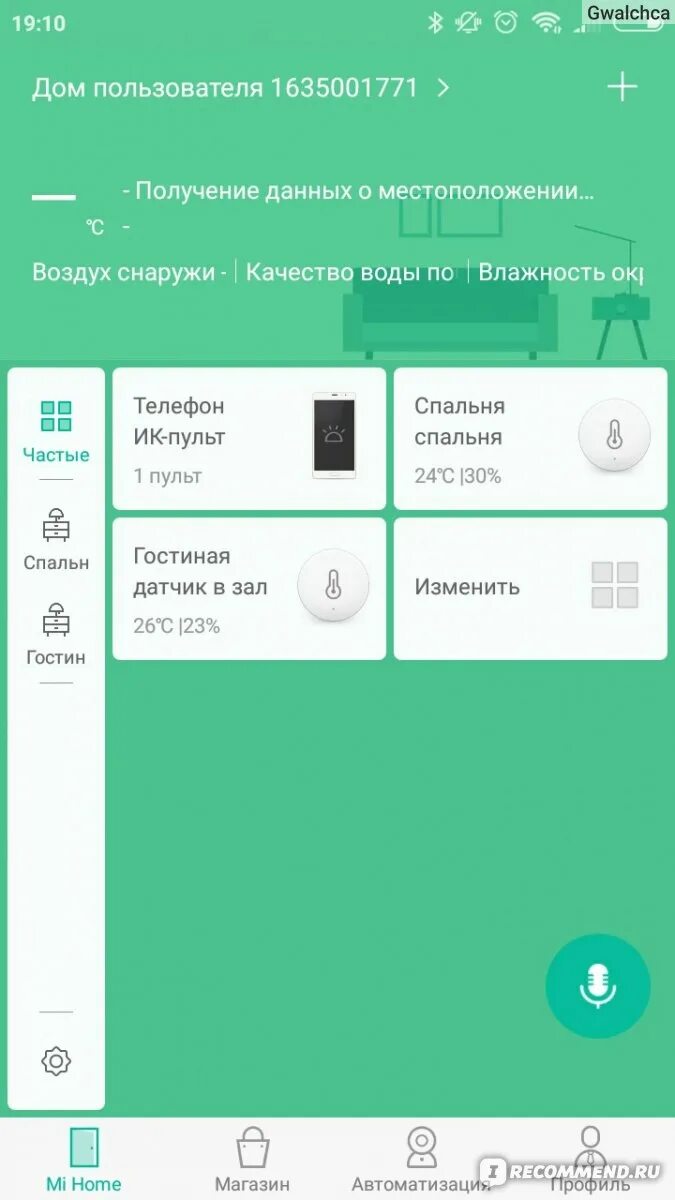Switch to the "Магазин" tab
675x1200 pixels.
click(x=252, y=1160)
